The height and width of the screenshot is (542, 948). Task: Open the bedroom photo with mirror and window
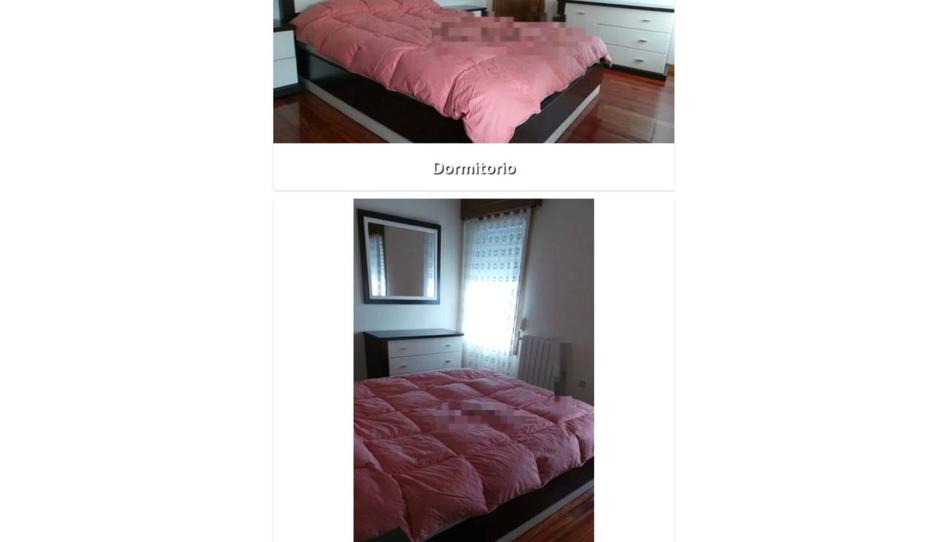(473, 370)
